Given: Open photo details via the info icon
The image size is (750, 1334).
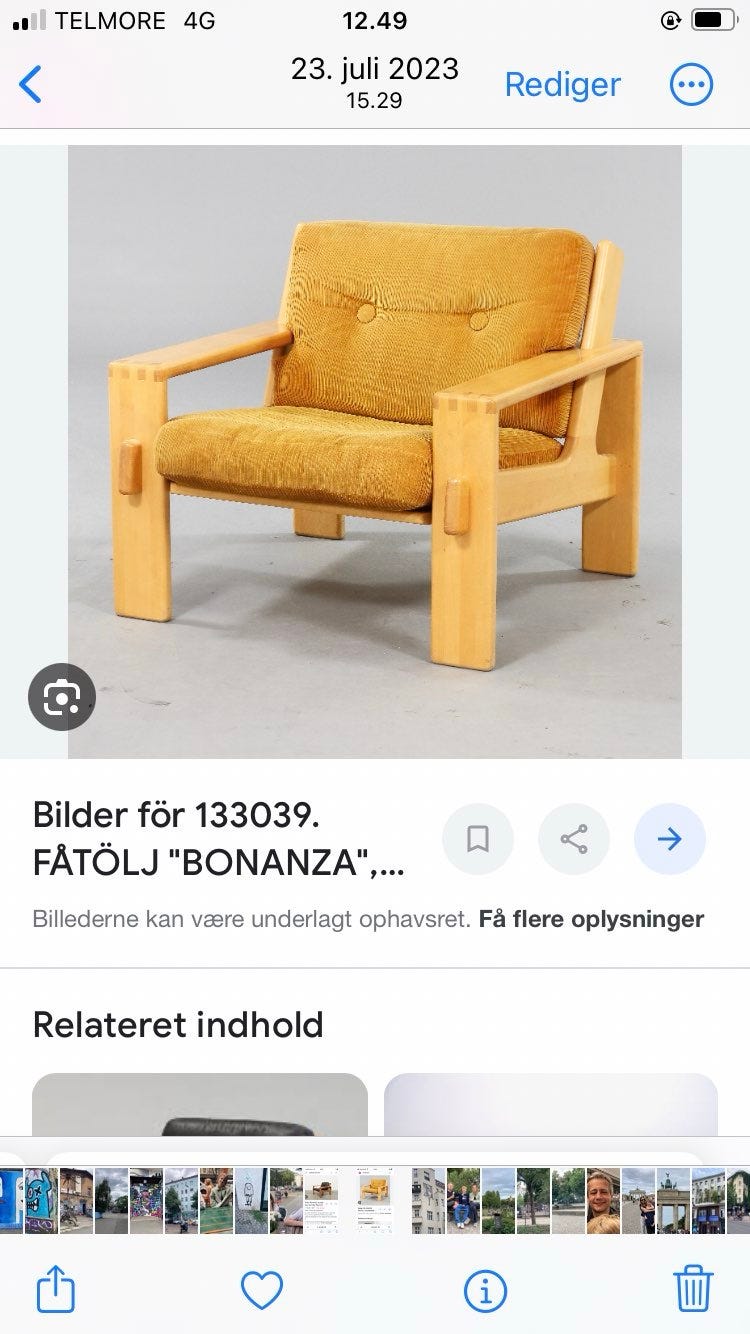Looking at the screenshot, I should (485, 1289).
